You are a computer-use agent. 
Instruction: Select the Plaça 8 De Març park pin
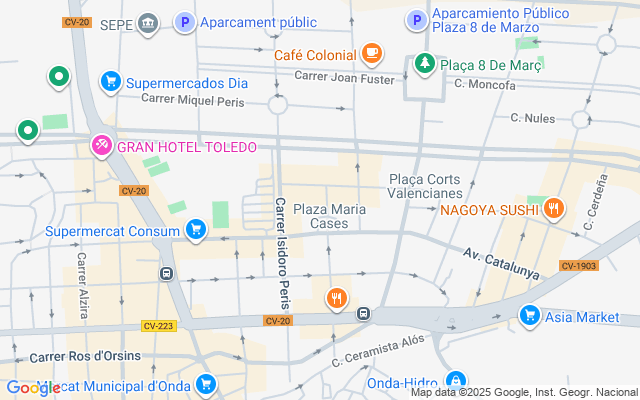pos(425,64)
